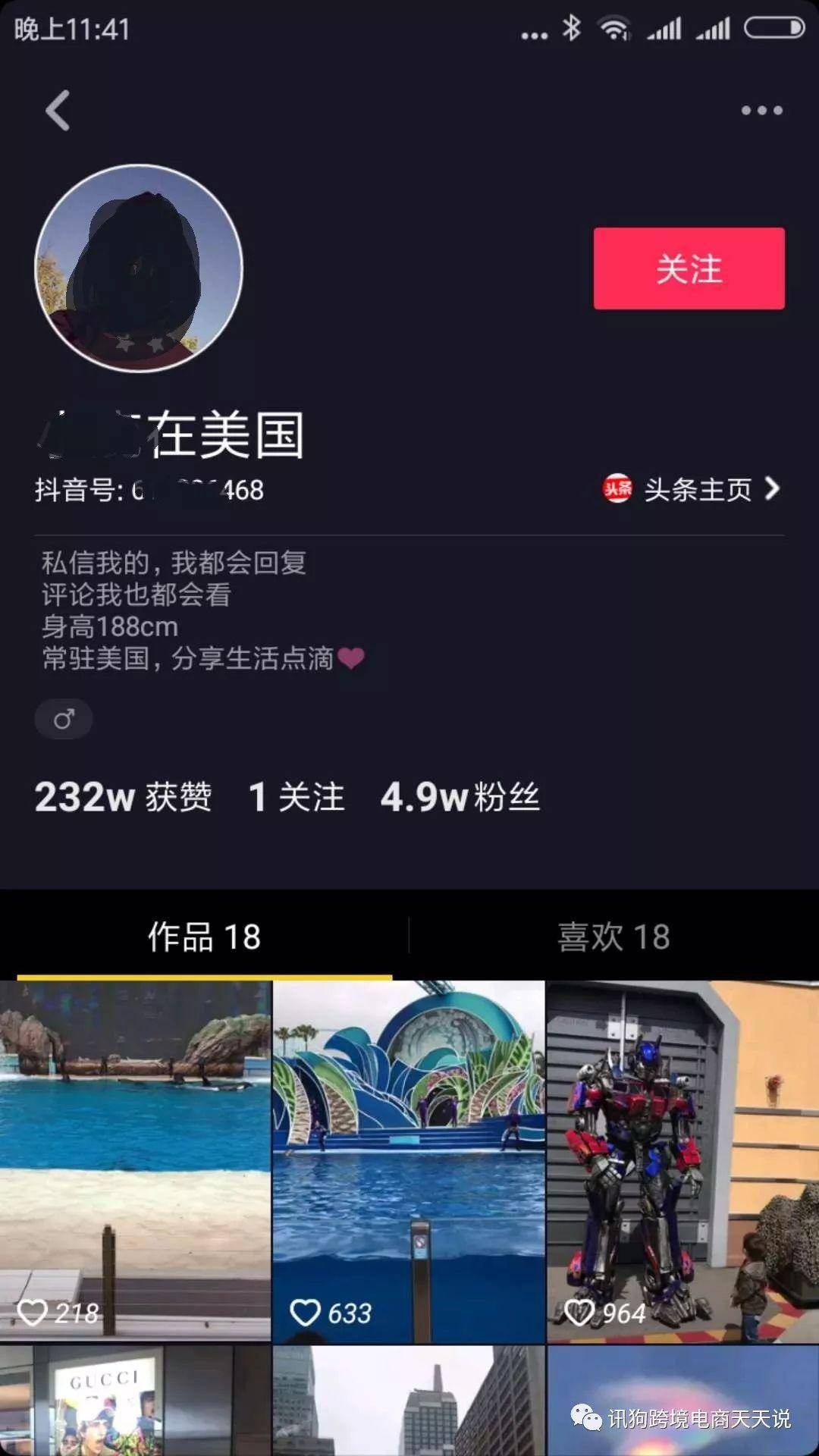Open the Gucci store video
Image resolution: width=819 pixels, height=1456 pixels.
tap(135, 1401)
